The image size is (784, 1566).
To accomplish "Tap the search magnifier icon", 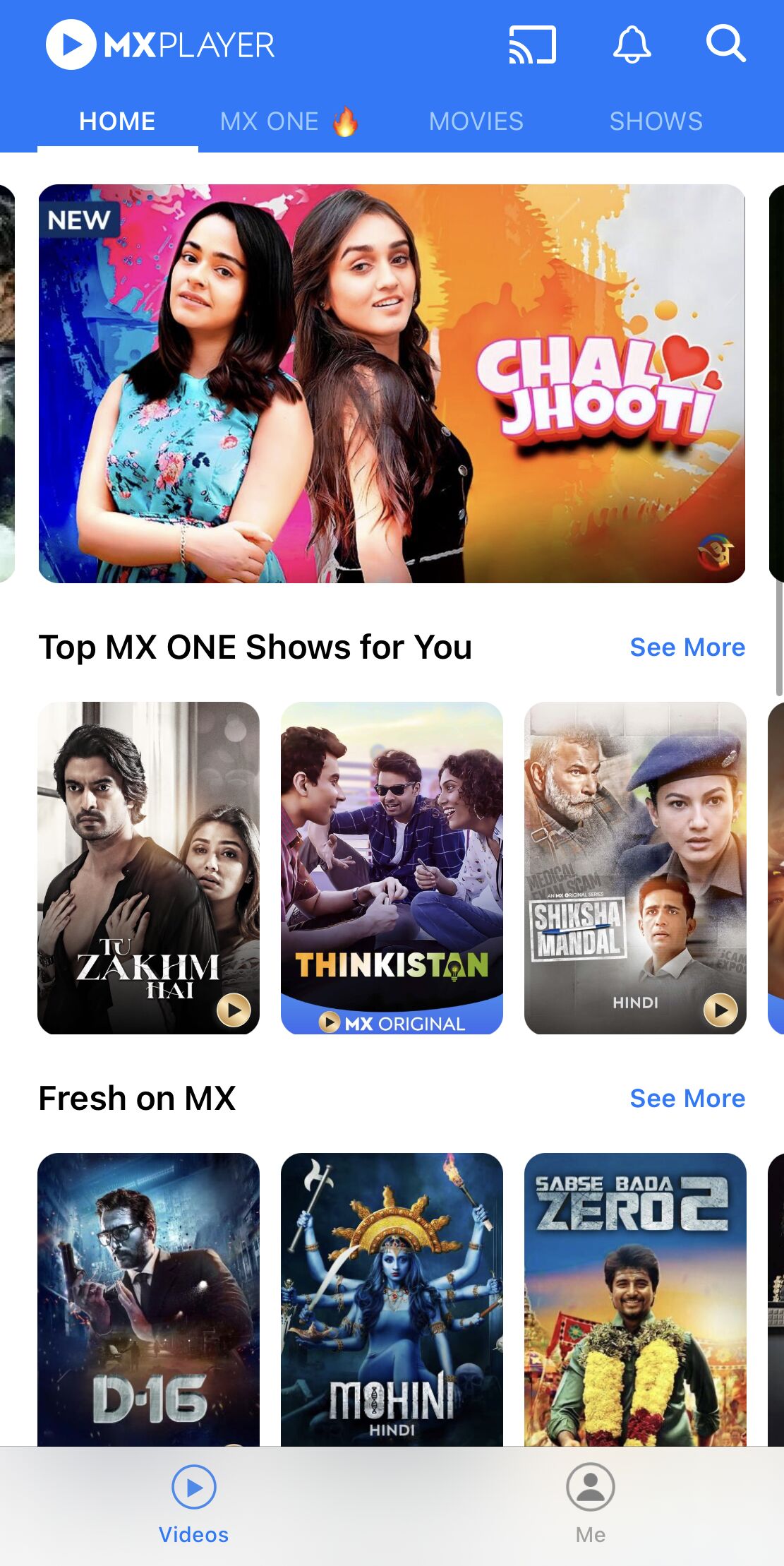I will point(725,45).
